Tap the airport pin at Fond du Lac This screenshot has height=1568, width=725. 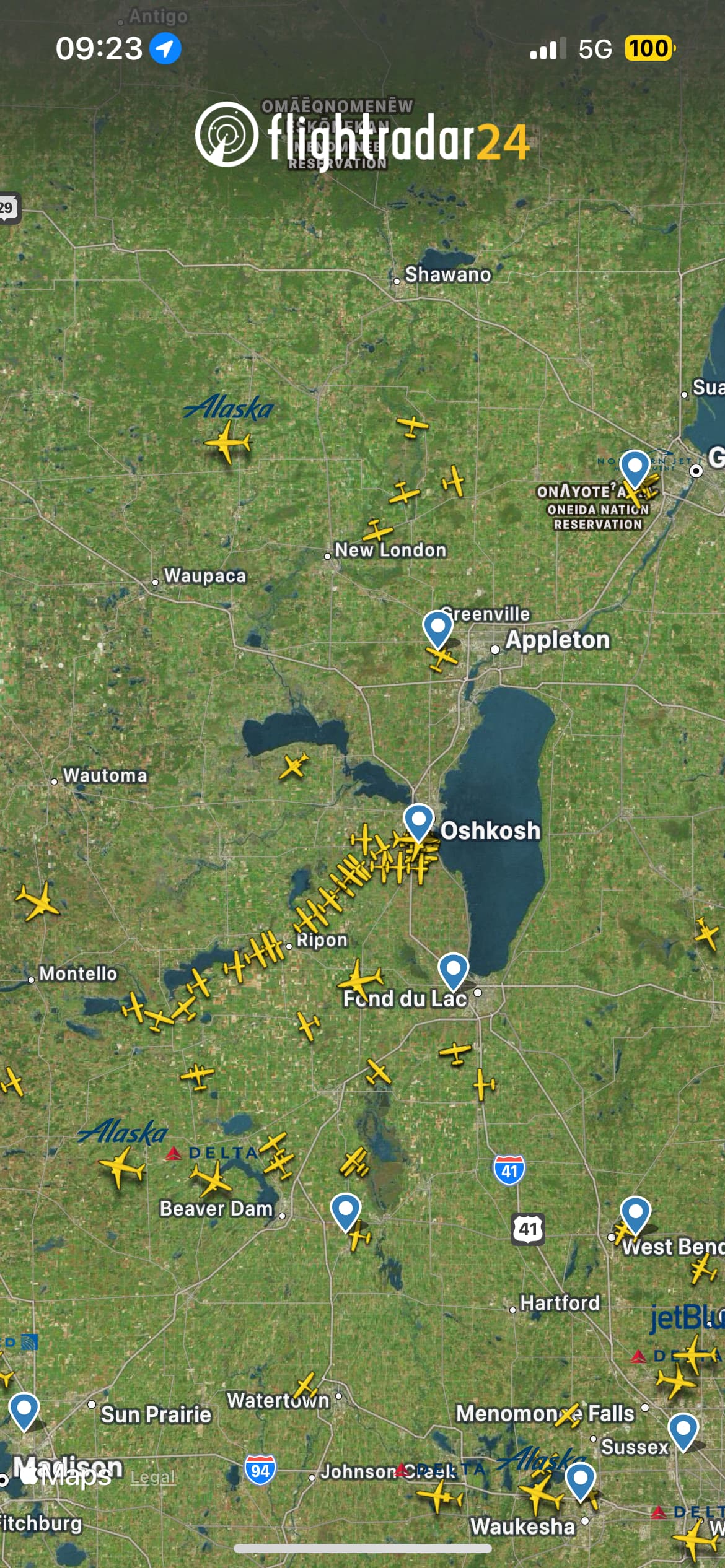pyautogui.click(x=453, y=969)
